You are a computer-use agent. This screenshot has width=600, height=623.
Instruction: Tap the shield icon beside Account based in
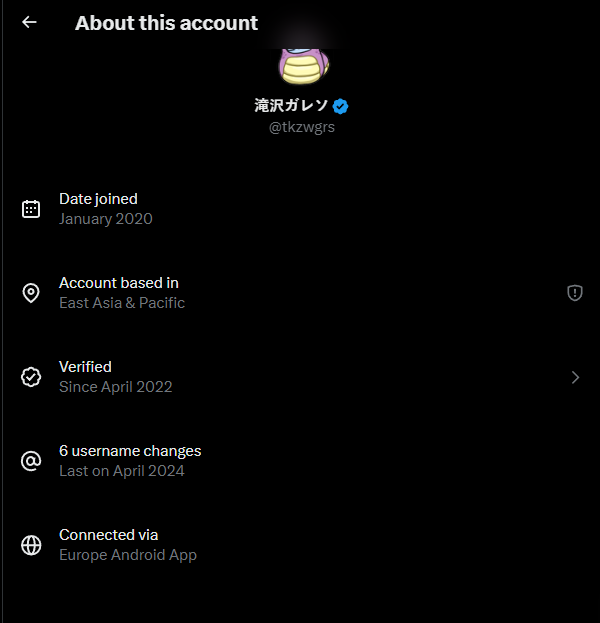(574, 293)
